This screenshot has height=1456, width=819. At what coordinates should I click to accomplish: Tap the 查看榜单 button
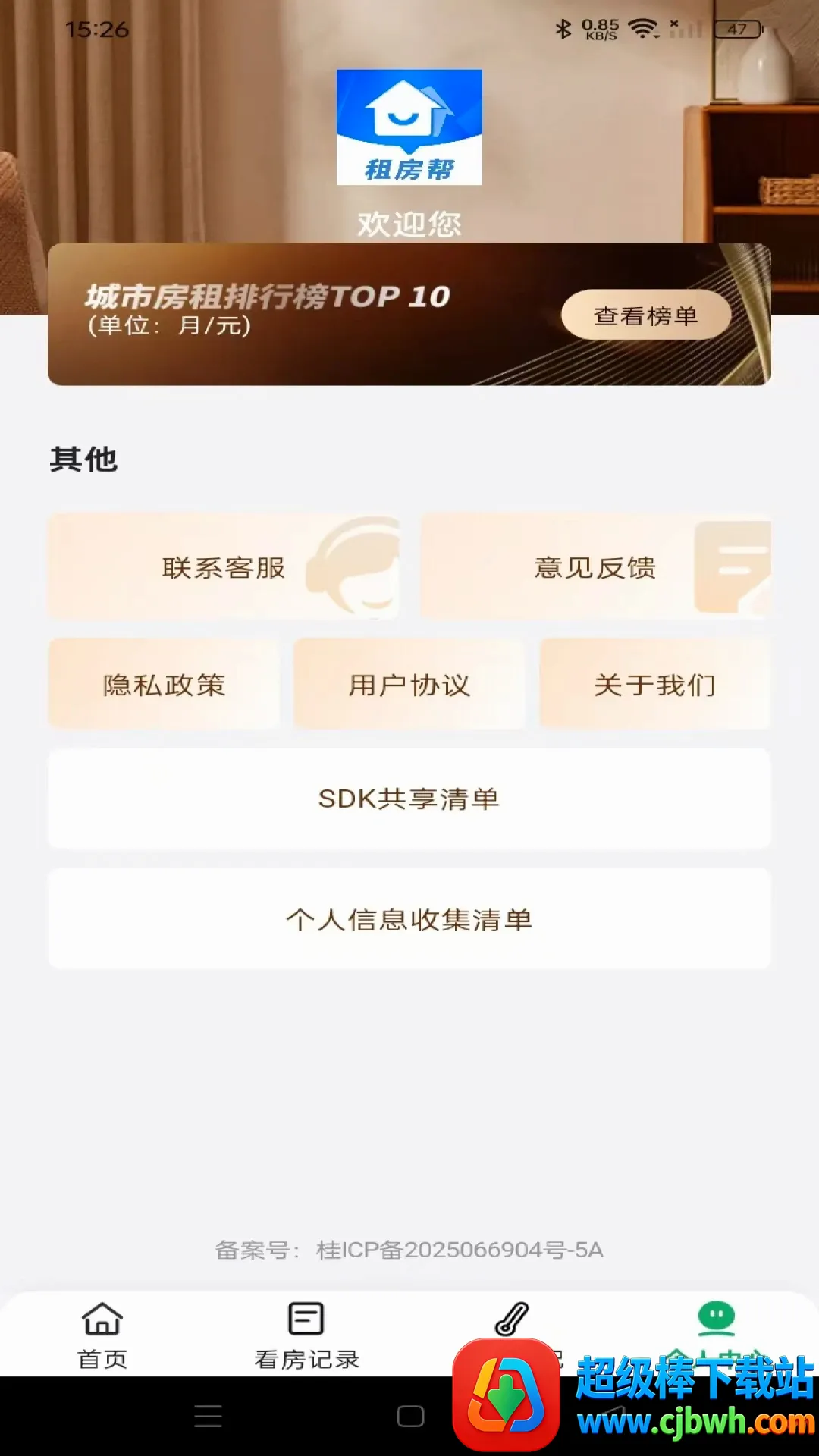[646, 315]
